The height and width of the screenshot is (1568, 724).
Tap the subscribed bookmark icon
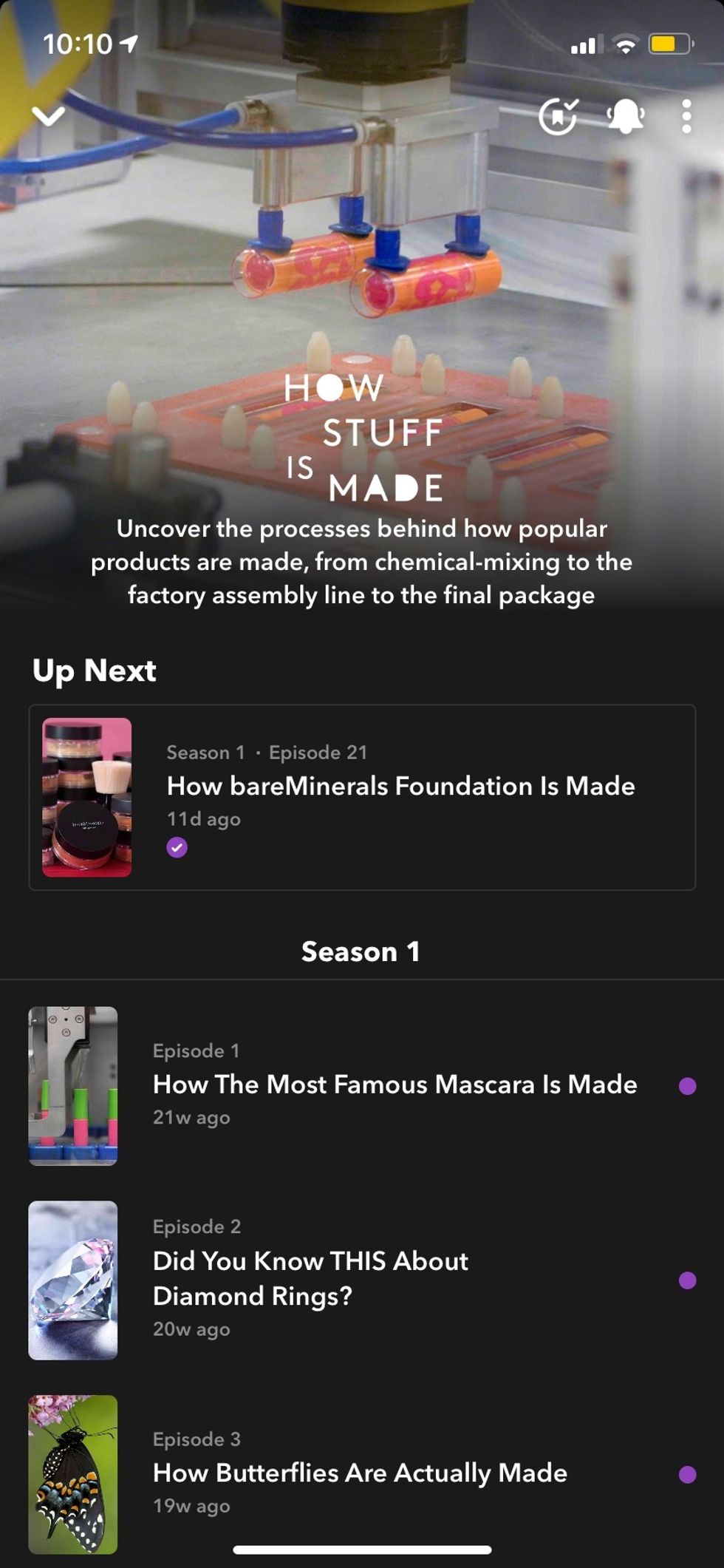[x=558, y=116]
